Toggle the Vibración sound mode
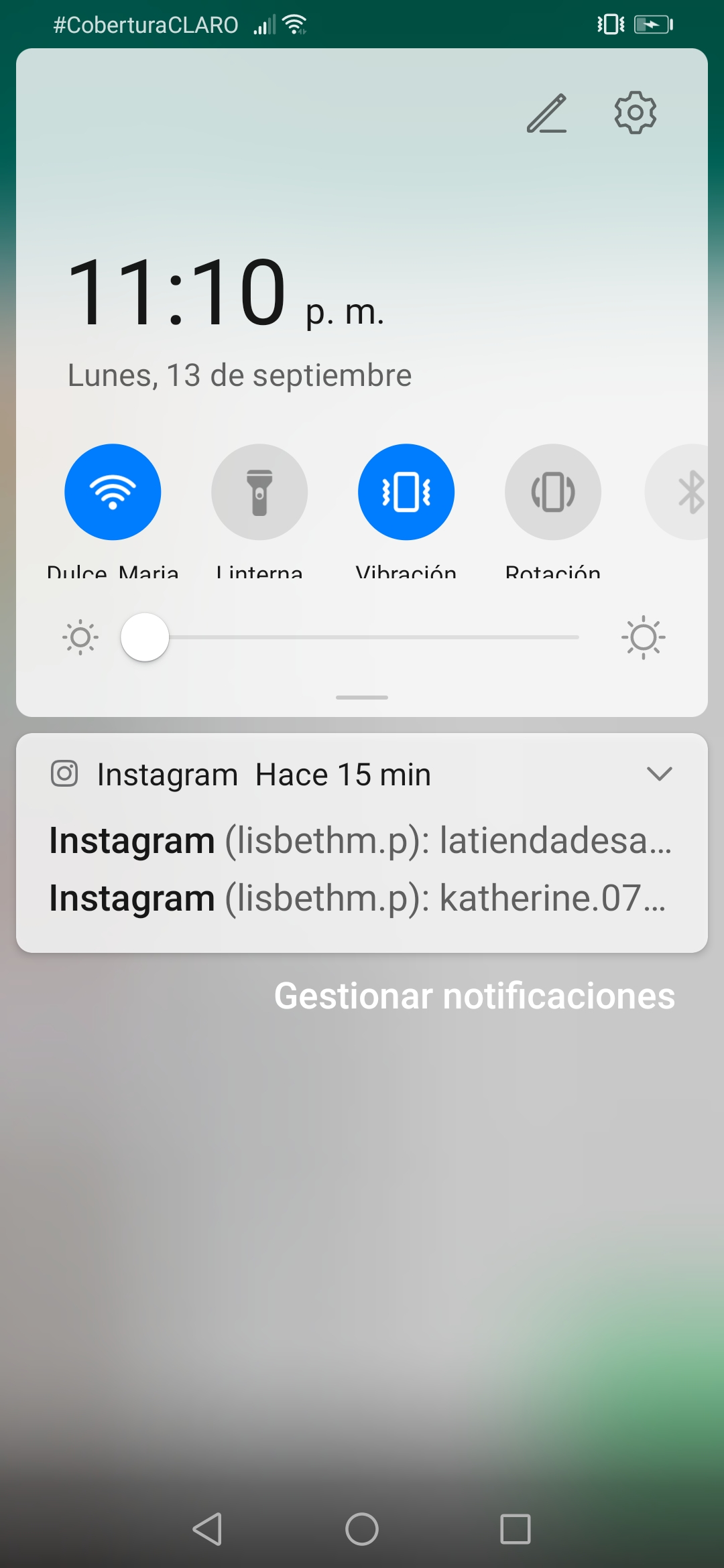Image resolution: width=724 pixels, height=1568 pixels. (406, 492)
